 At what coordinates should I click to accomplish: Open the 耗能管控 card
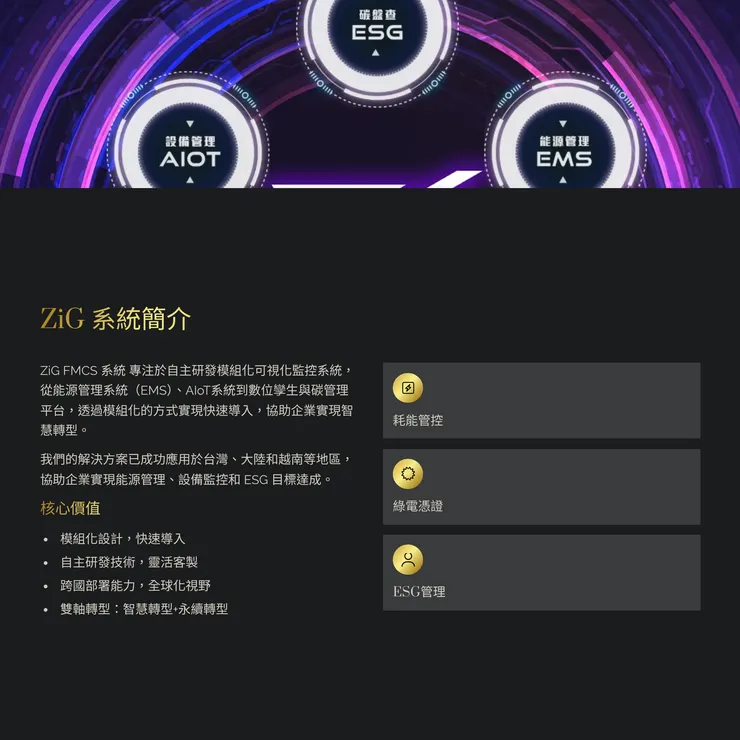541,401
